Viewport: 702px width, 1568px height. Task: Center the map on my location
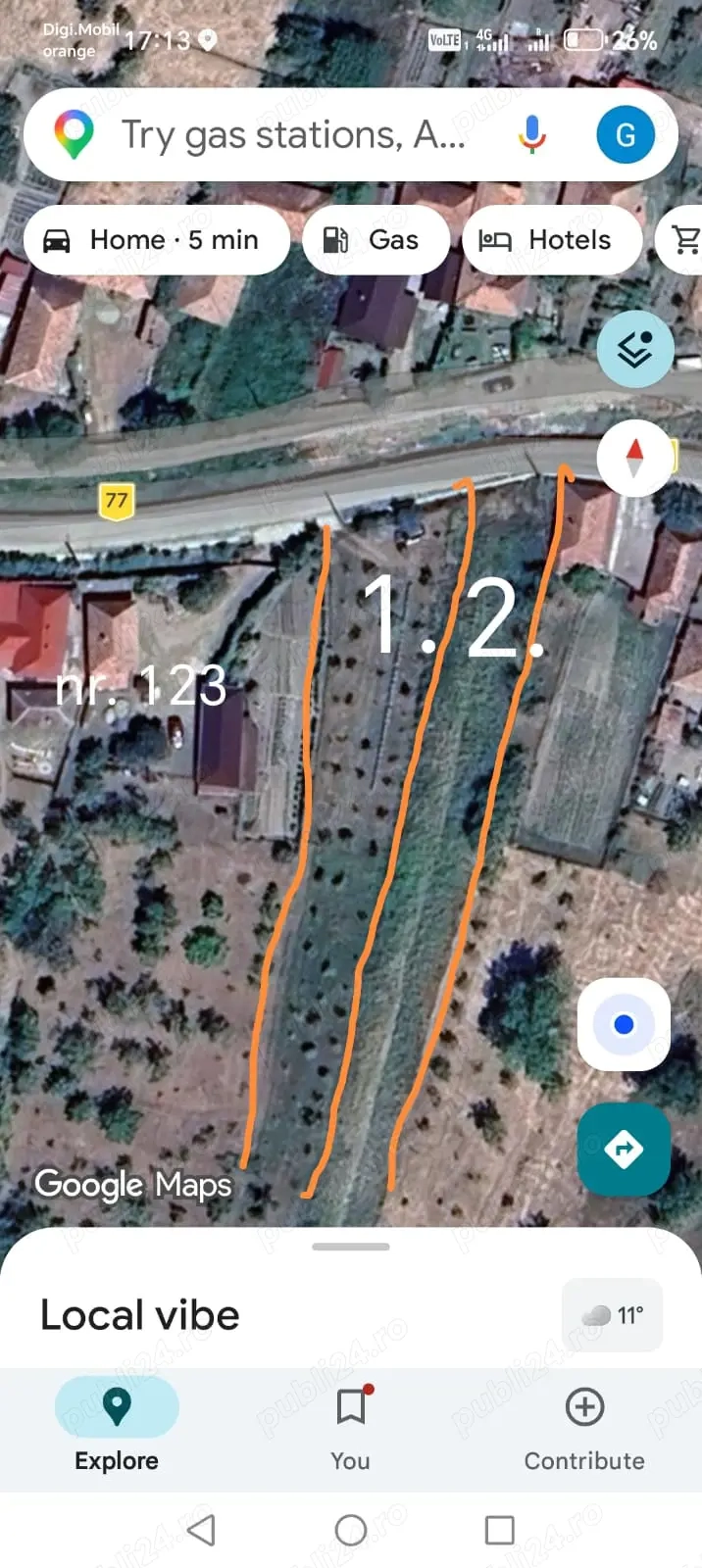point(624,1025)
